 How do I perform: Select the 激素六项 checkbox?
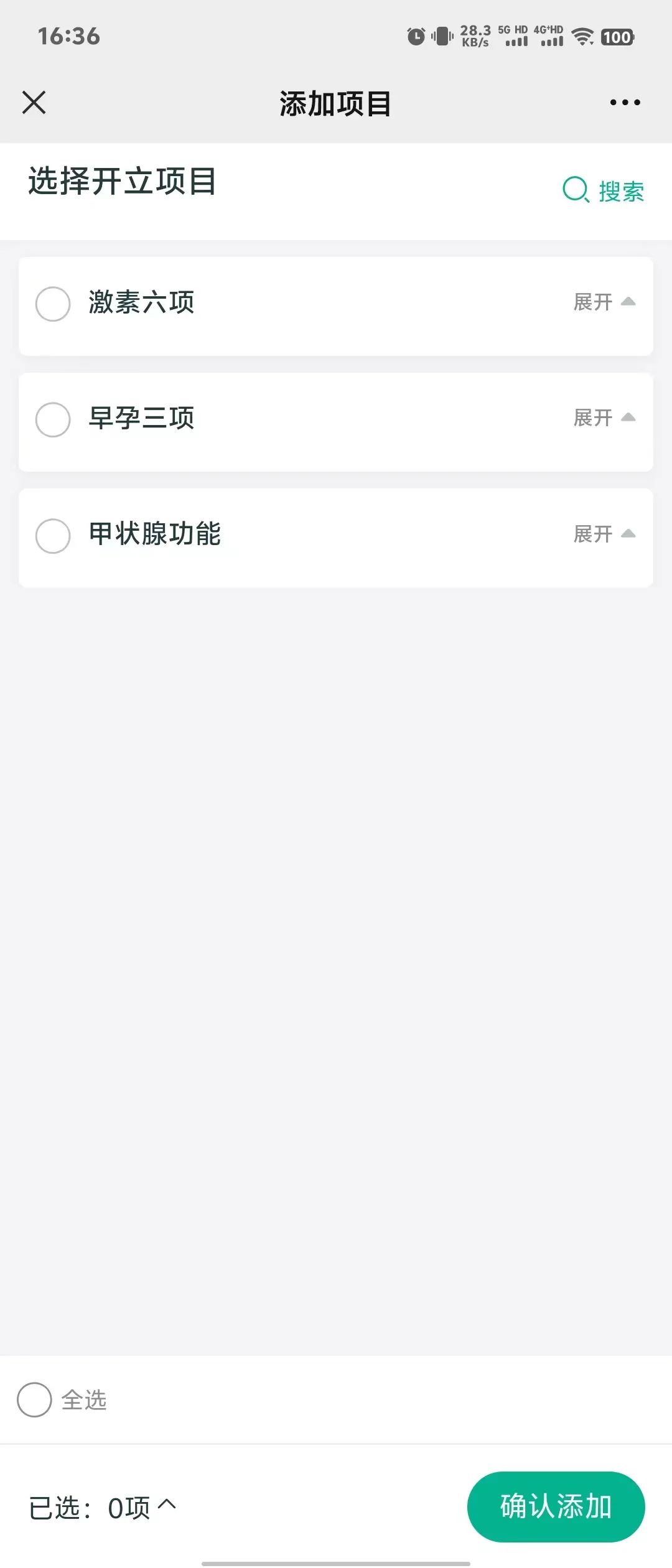point(53,304)
